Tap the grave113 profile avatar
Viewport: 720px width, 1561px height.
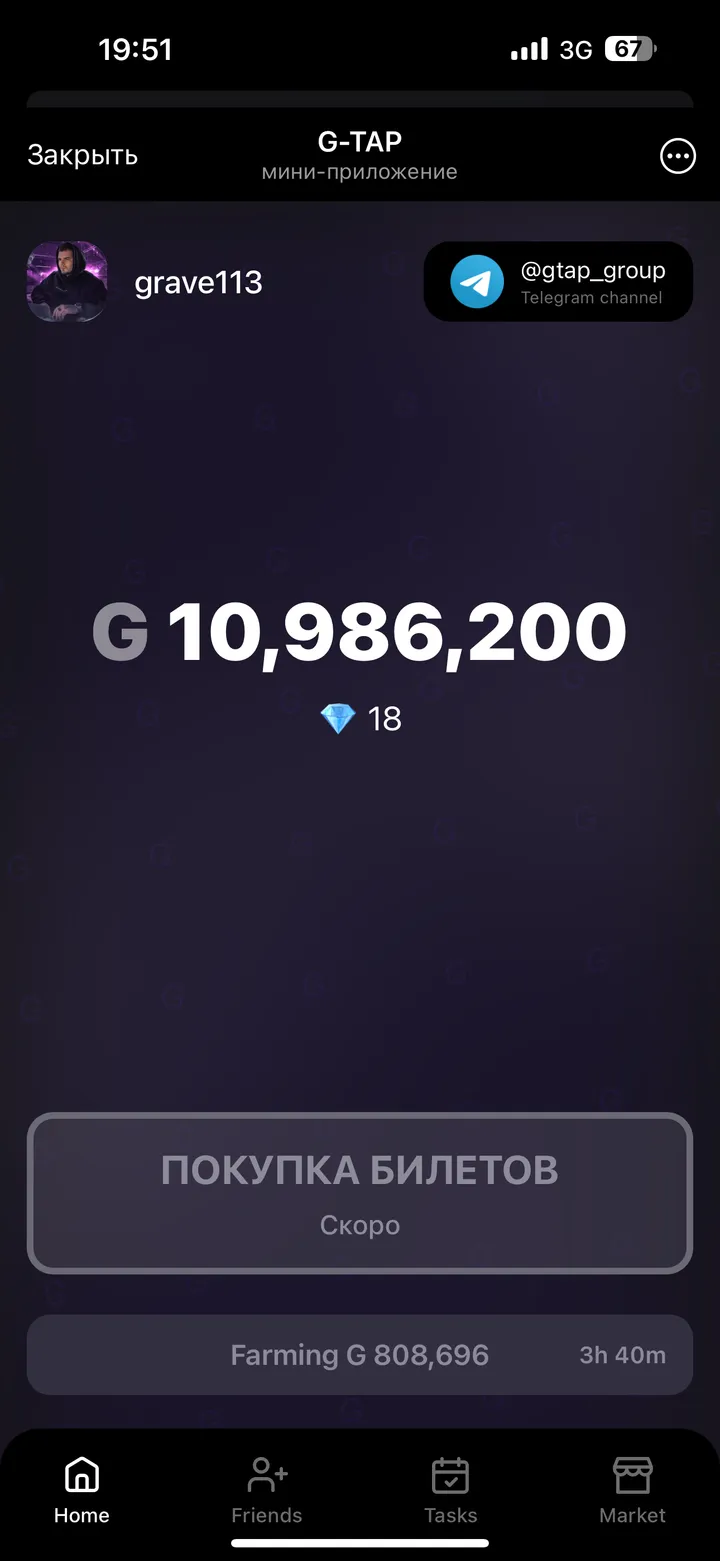coord(67,282)
